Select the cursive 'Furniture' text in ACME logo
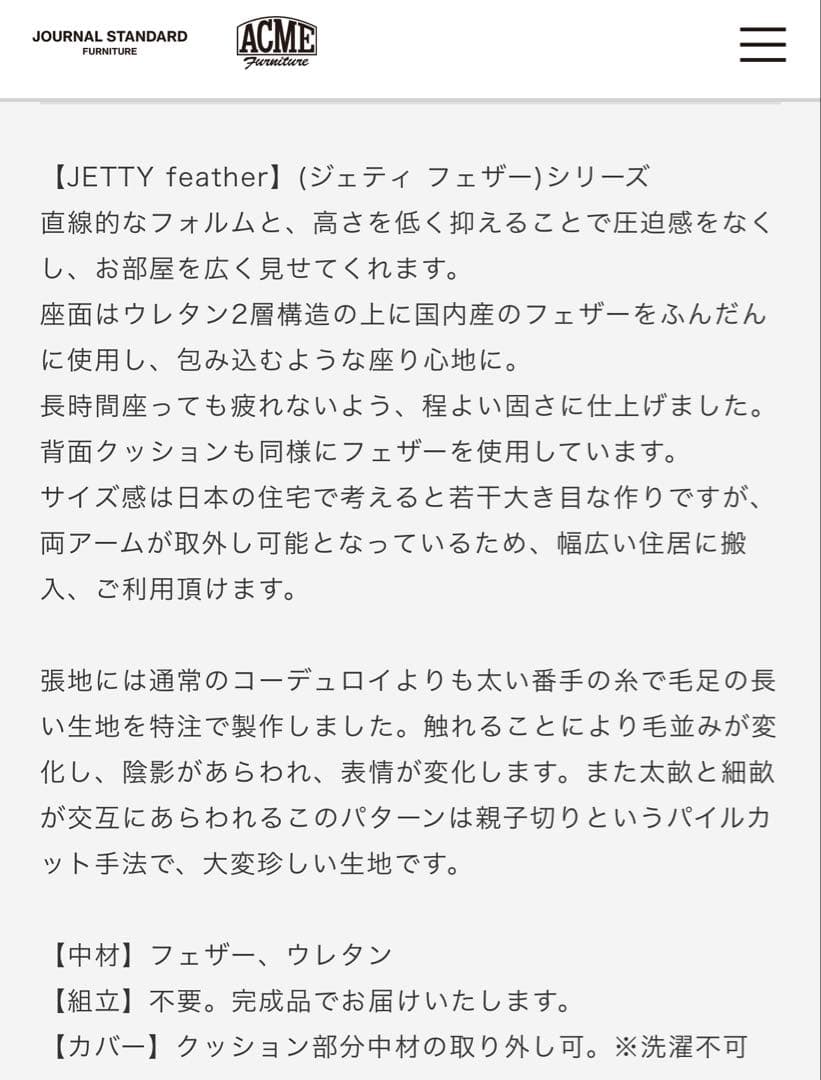821x1080 pixels. [277, 60]
